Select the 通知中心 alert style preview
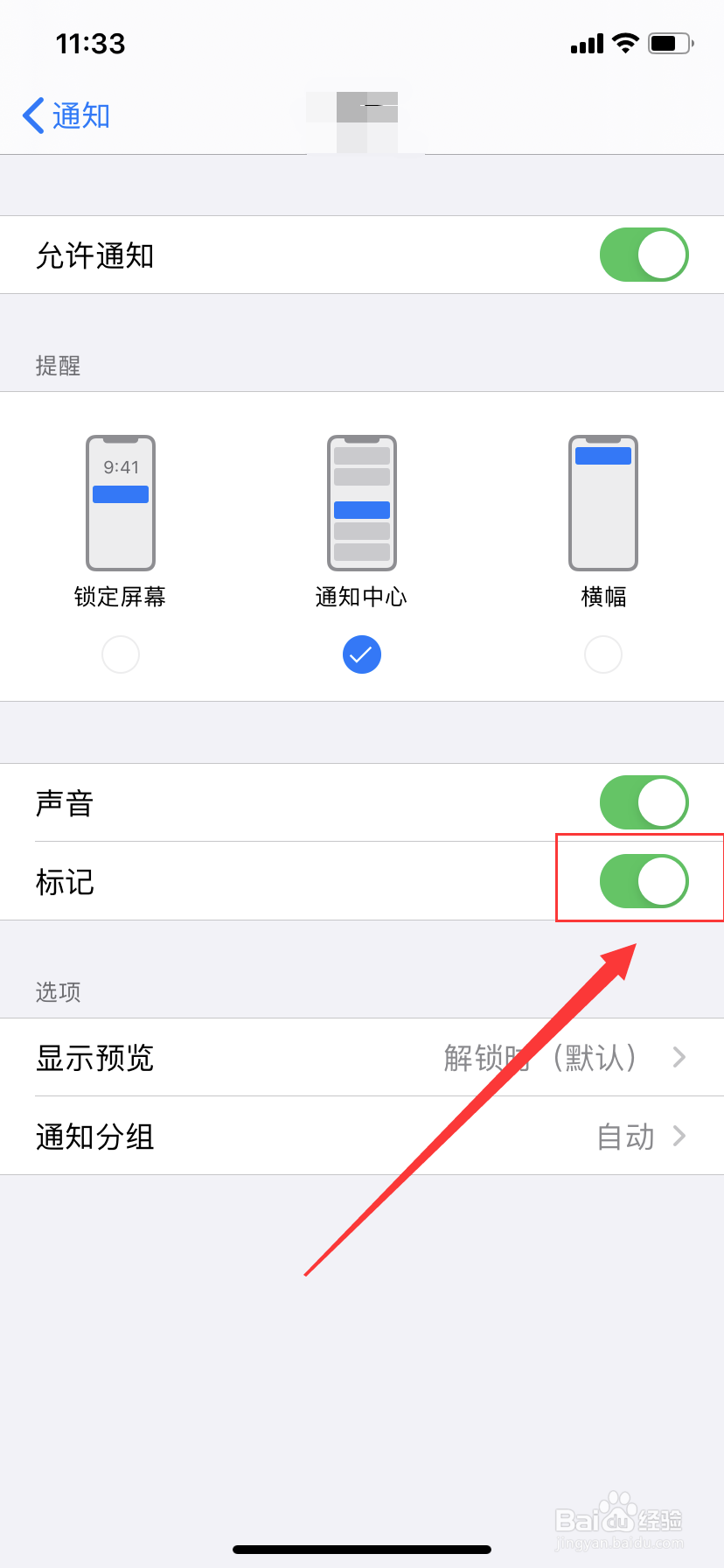The width and height of the screenshot is (724, 1568). tap(361, 503)
